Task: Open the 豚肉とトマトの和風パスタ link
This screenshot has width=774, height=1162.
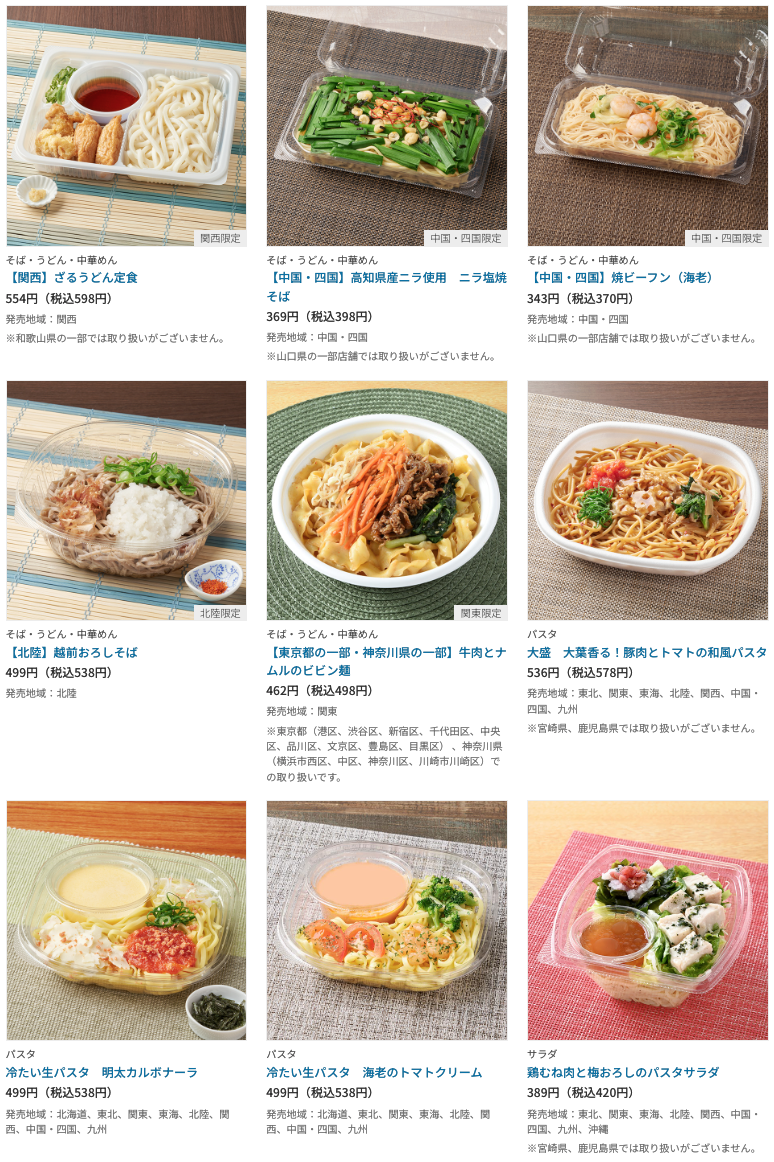Action: tap(647, 653)
